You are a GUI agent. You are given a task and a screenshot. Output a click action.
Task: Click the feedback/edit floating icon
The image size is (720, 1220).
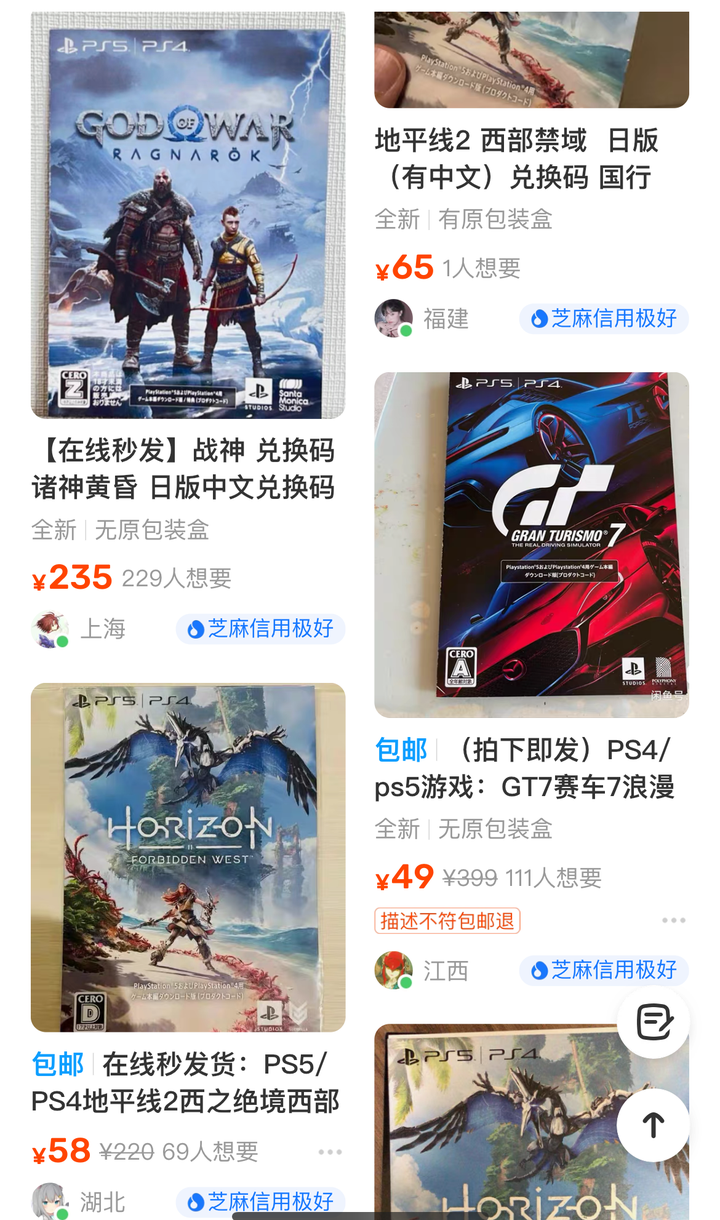tap(654, 1022)
